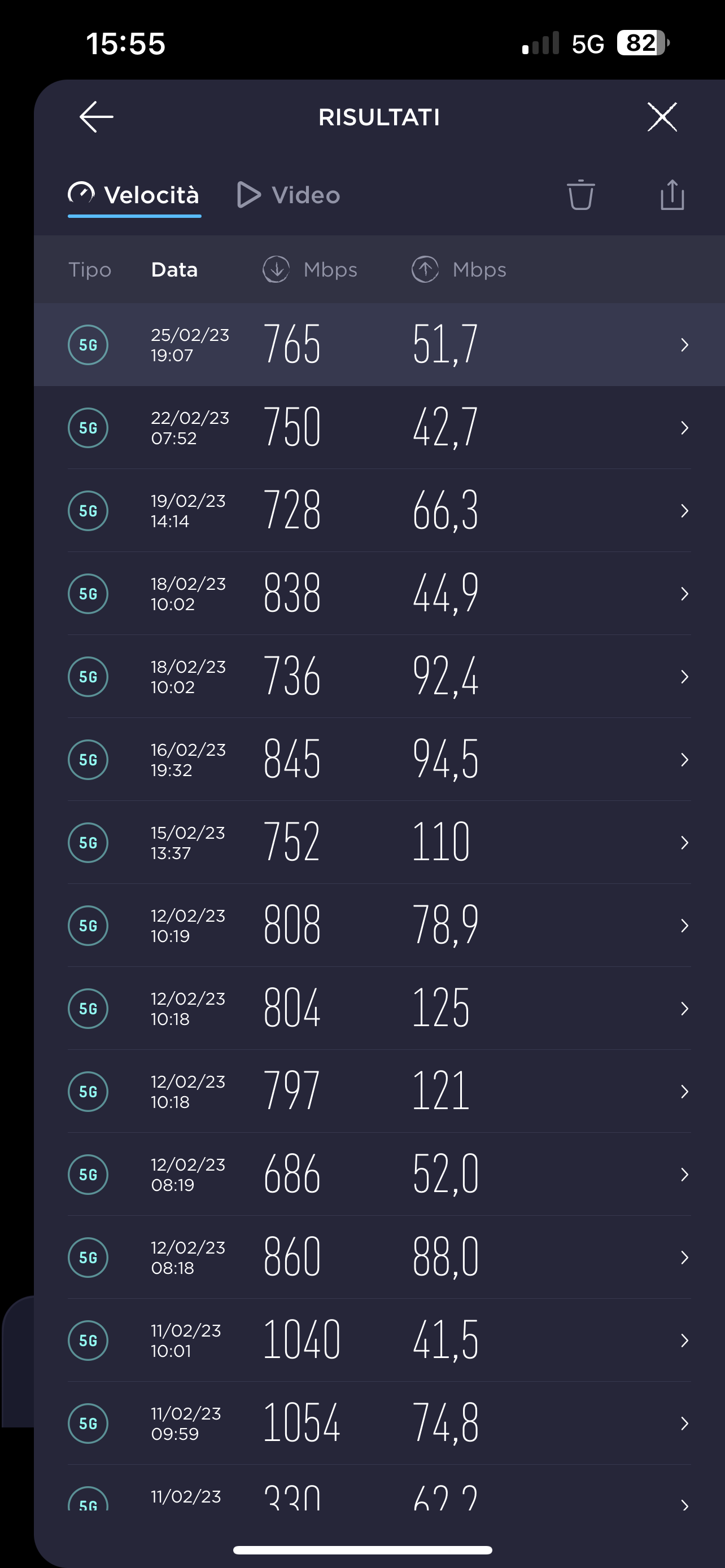Sort results by Tipo column

tap(89, 270)
